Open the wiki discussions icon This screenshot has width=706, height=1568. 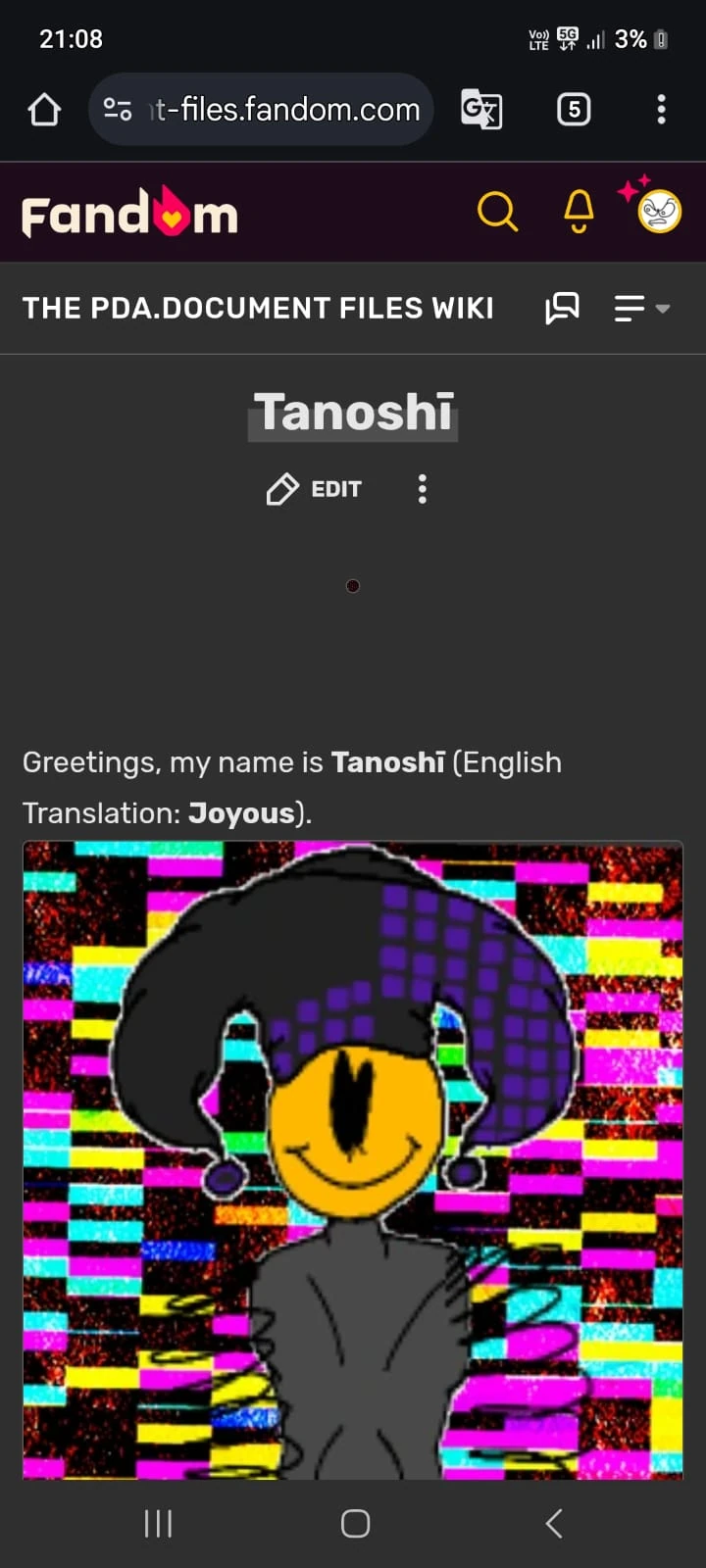click(x=562, y=309)
